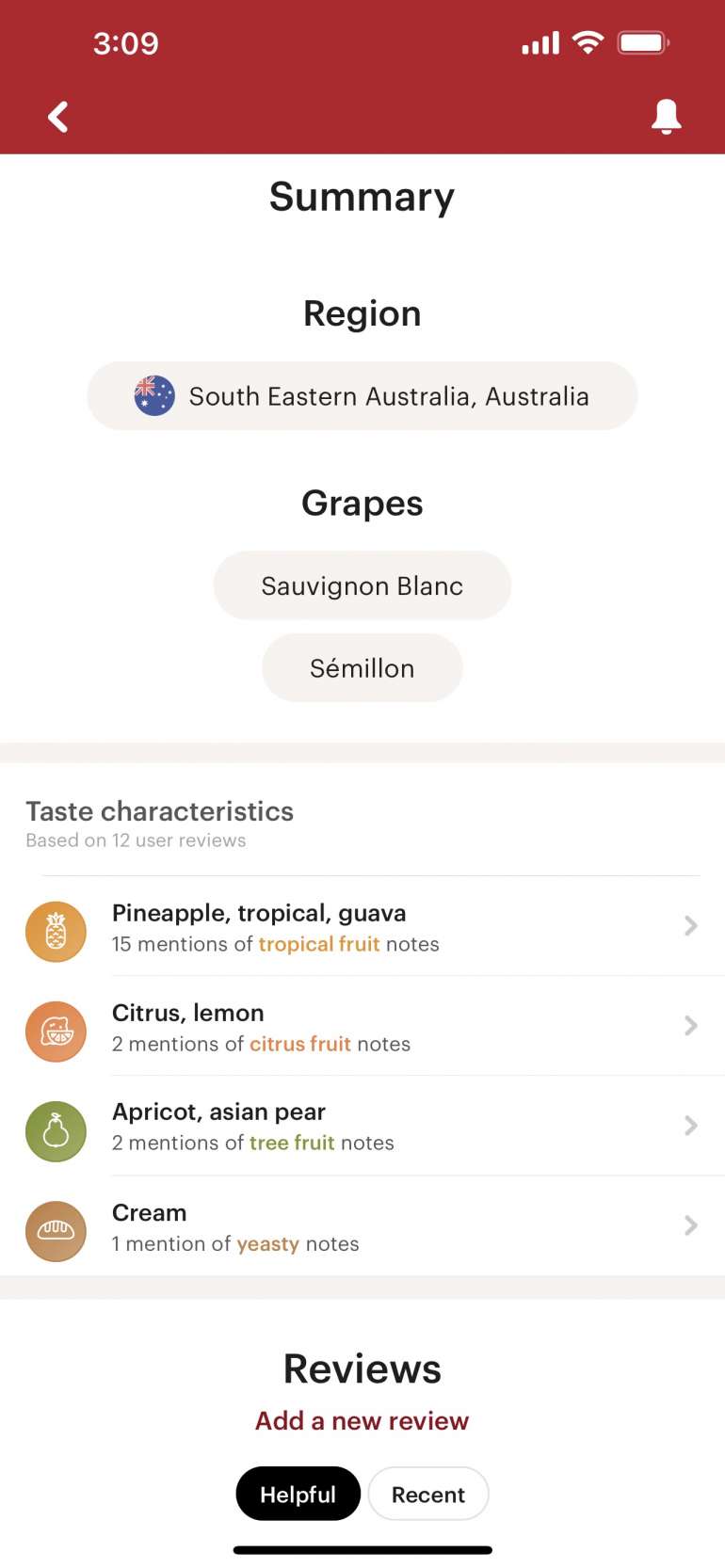
Task: Tap Add a new review link
Action: (362, 1420)
